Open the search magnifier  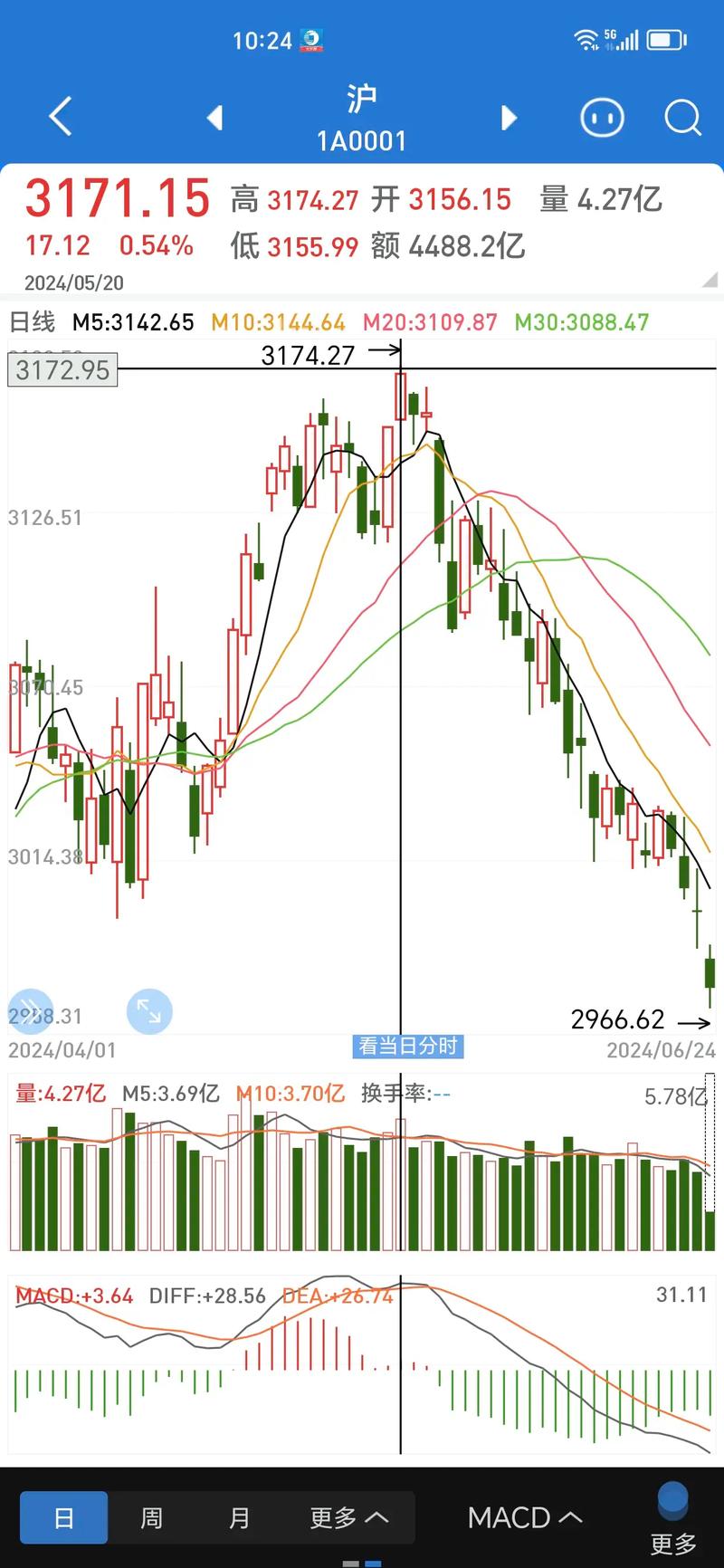[682, 118]
